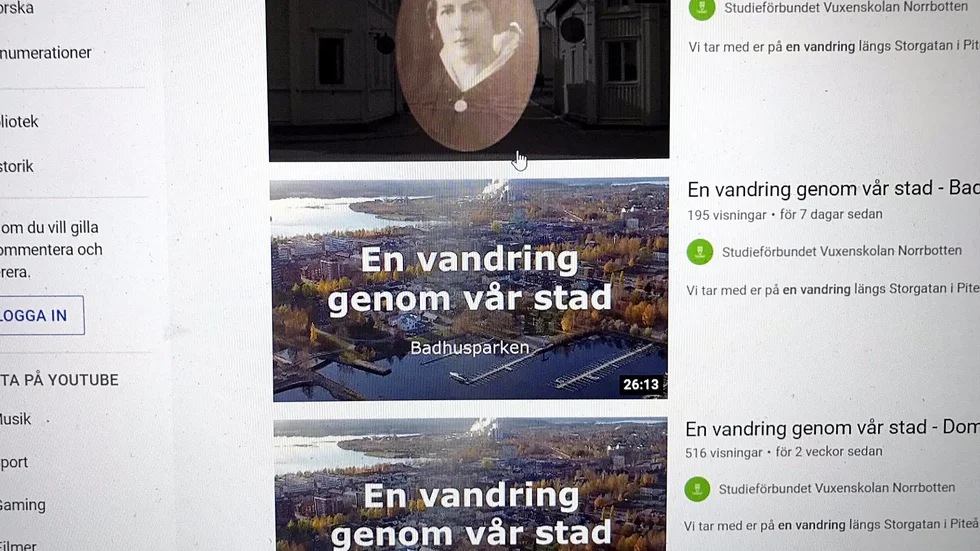The width and height of the screenshot is (980, 551).
Task: Open Prenumerationer in the sidebar
Action: point(45,52)
